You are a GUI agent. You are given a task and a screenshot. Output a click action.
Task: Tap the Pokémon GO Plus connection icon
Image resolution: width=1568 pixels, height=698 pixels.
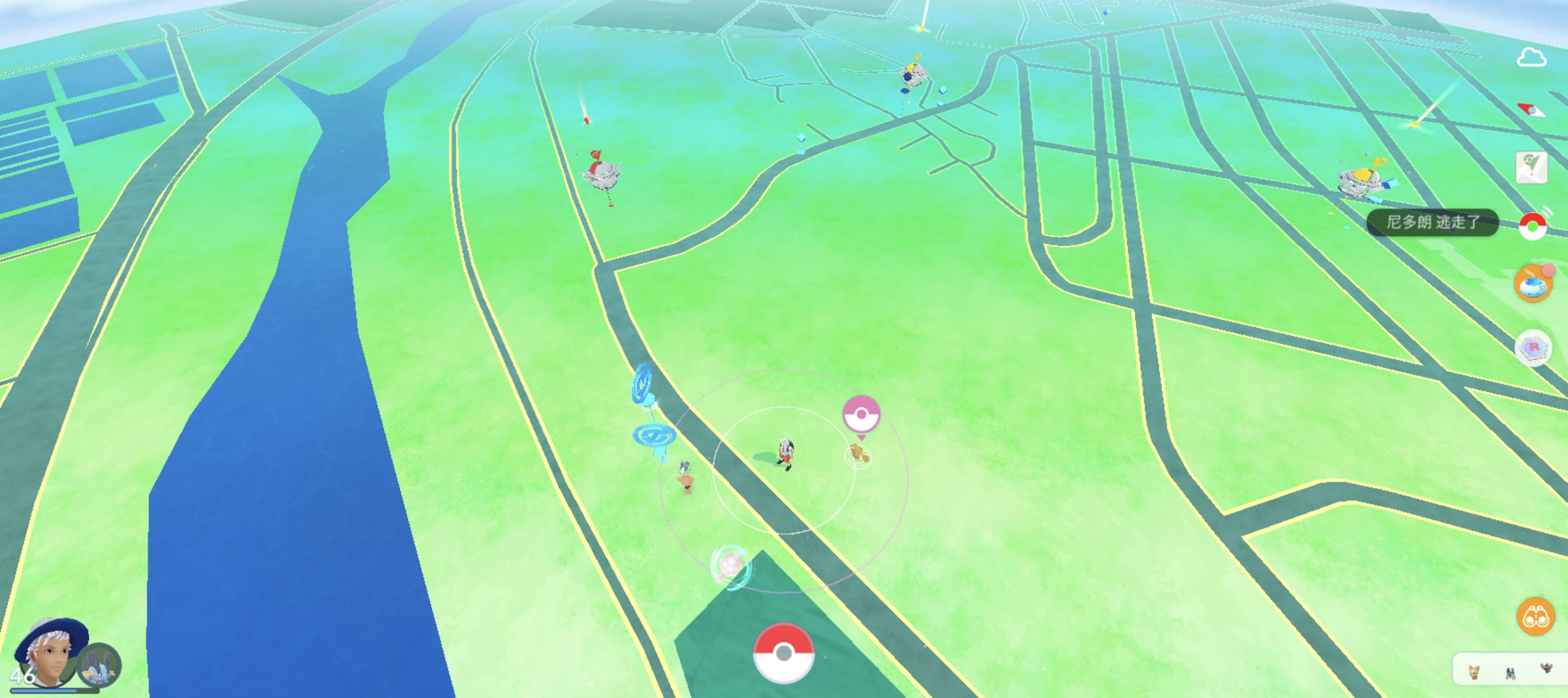[1532, 225]
